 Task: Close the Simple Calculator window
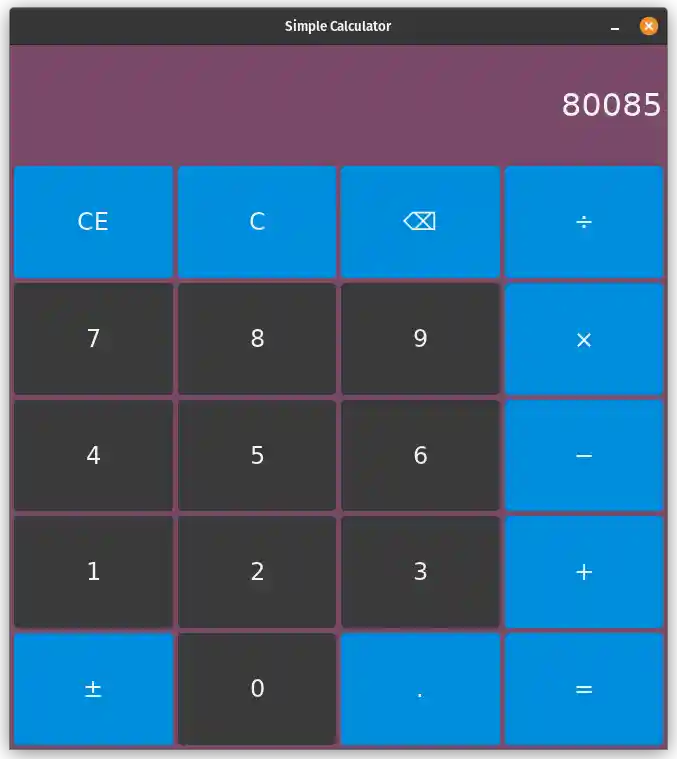[649, 26]
